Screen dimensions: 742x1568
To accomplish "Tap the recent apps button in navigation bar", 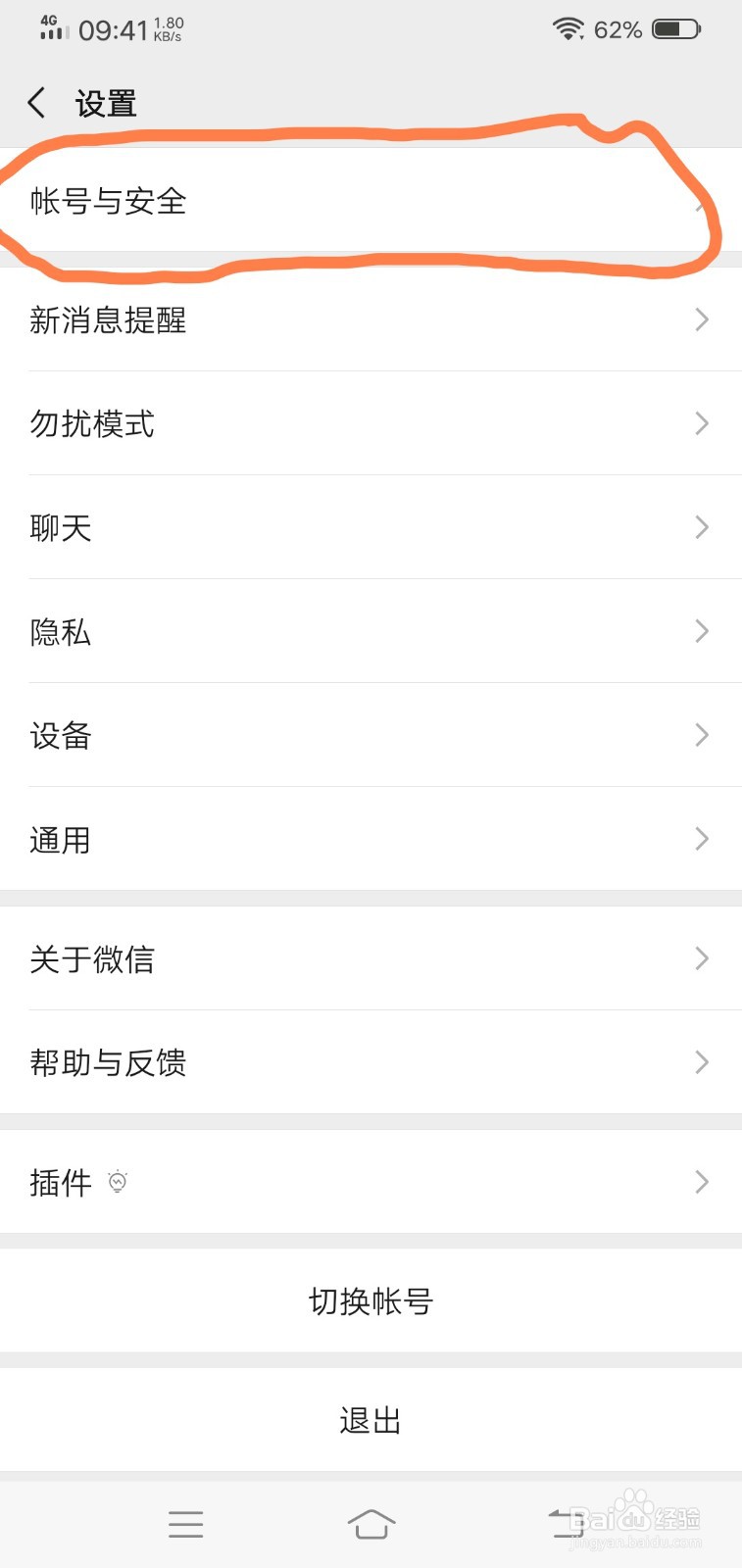I will 186,1523.
